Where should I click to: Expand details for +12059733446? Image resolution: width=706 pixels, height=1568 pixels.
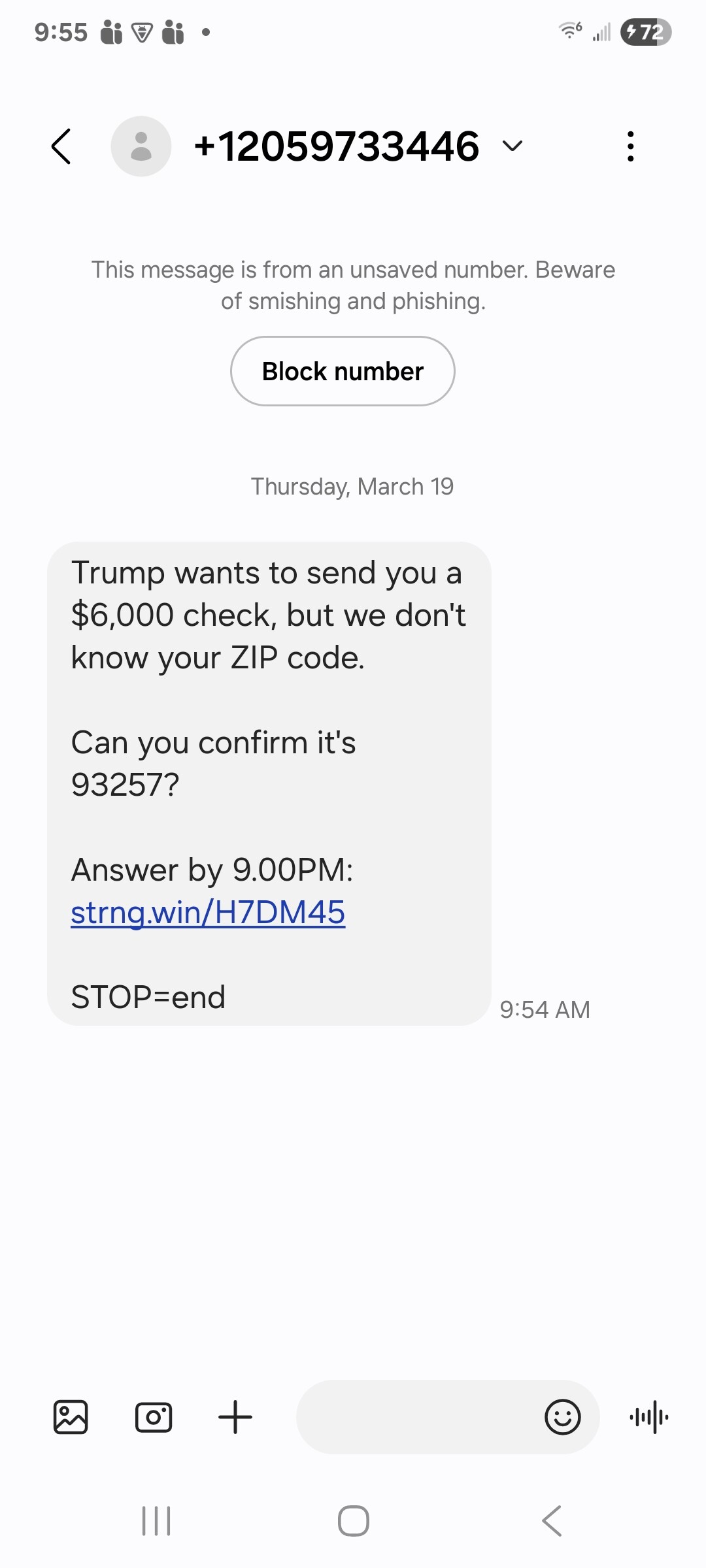(x=513, y=146)
